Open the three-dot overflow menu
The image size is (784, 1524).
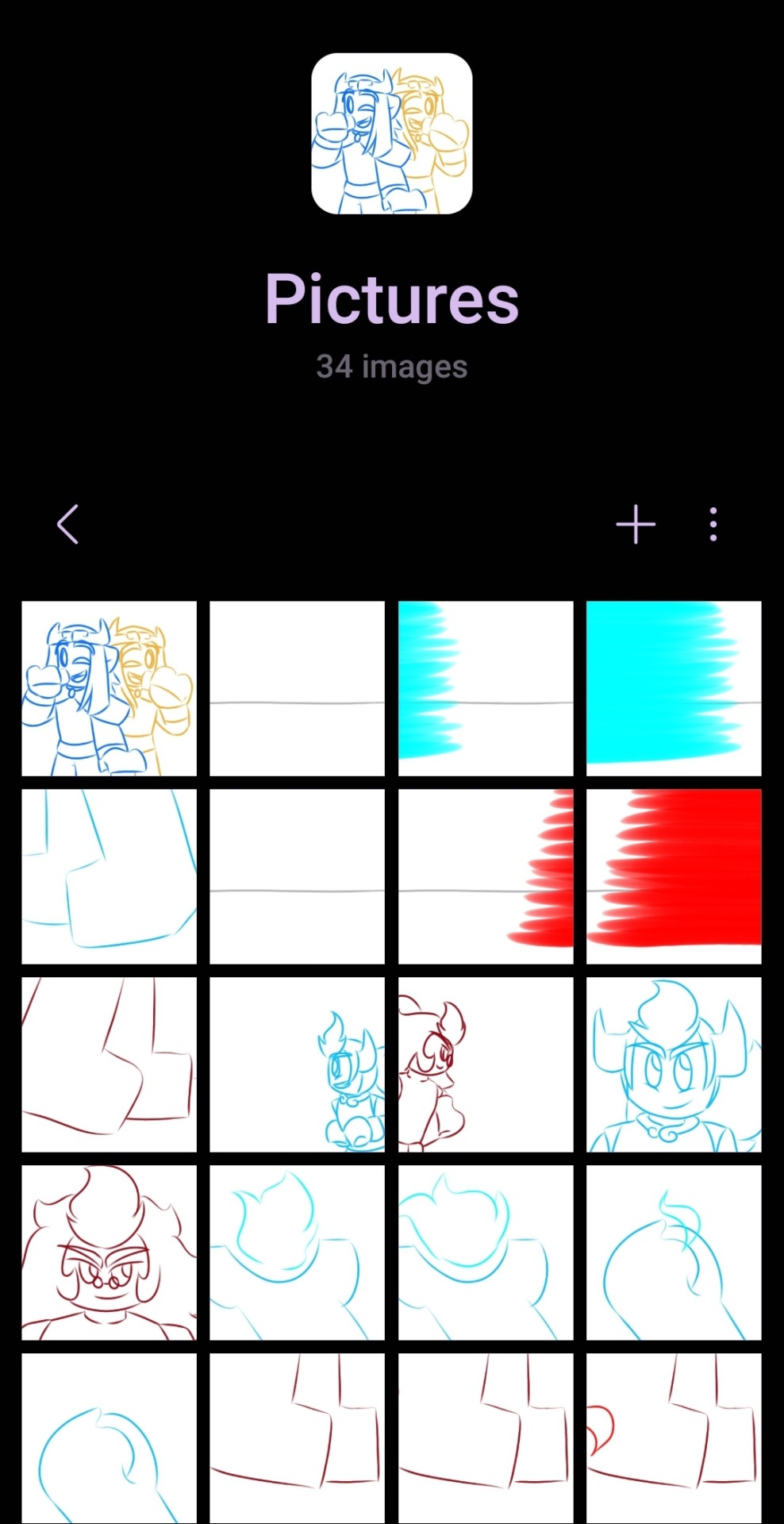pyautogui.click(x=713, y=525)
